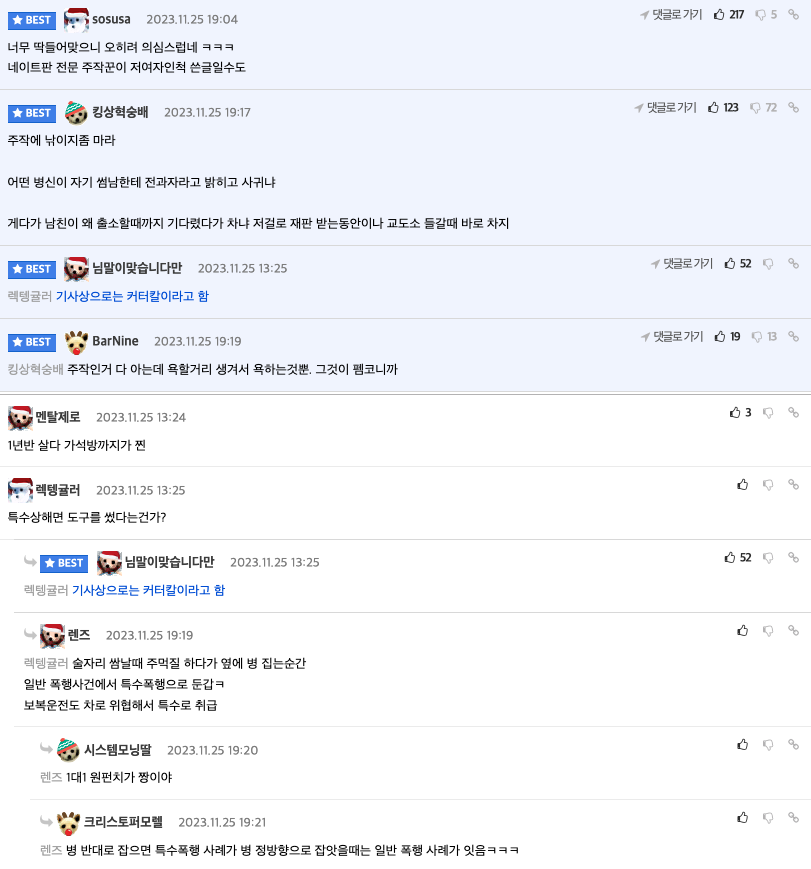Open 크리스토퍼모렐's user profile
This screenshot has height=869, width=811.
pyautogui.click(x=122, y=822)
